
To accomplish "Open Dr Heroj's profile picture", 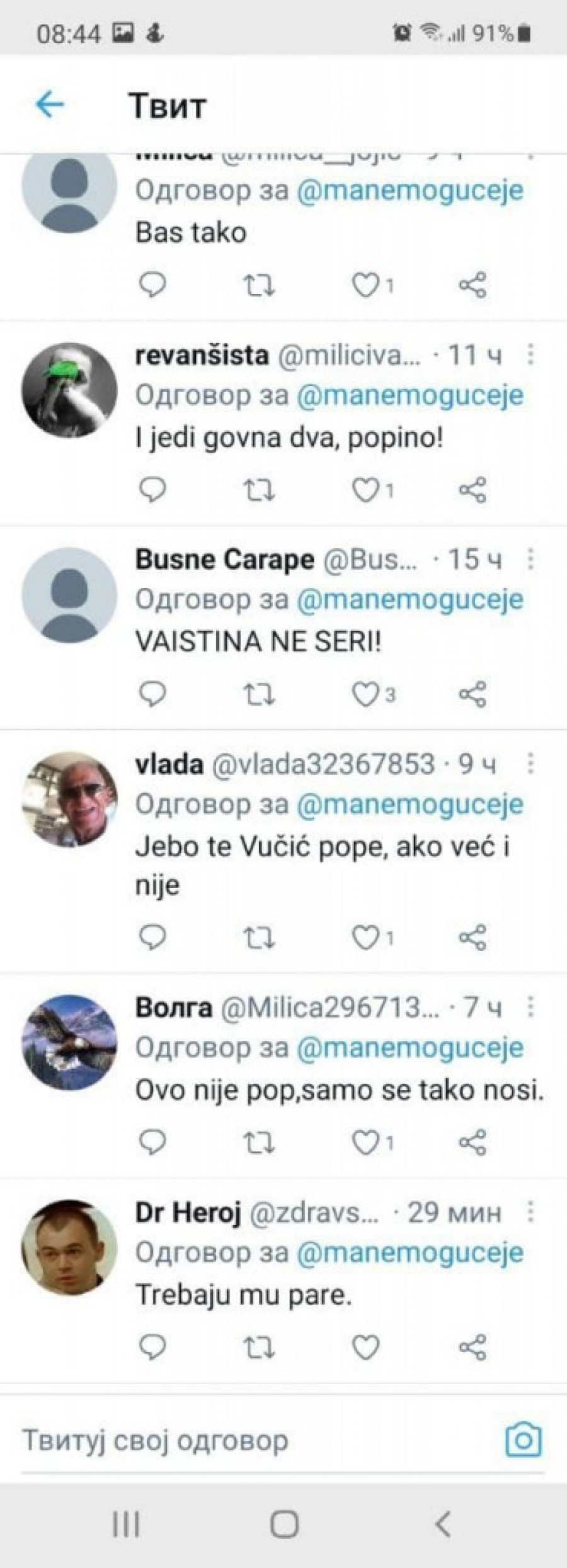I will 69,1247.
